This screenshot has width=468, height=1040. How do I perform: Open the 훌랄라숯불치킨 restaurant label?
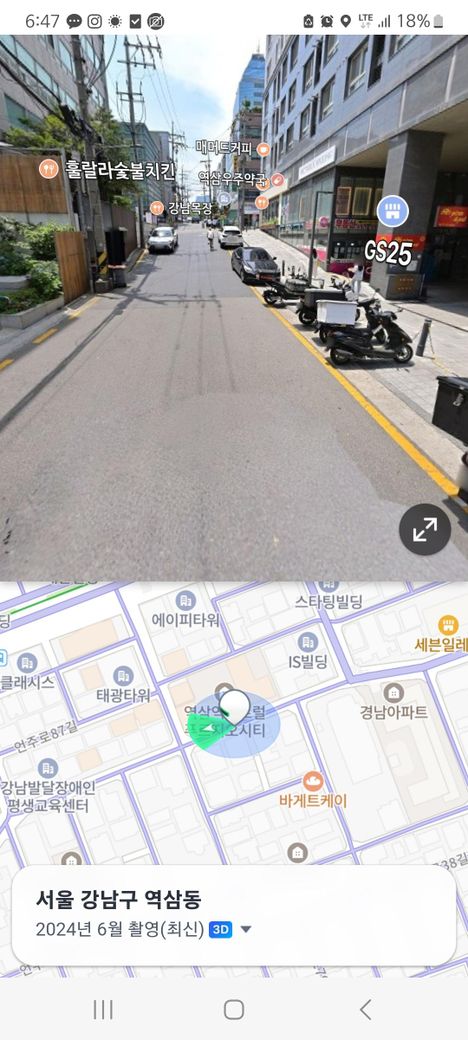pos(107,169)
